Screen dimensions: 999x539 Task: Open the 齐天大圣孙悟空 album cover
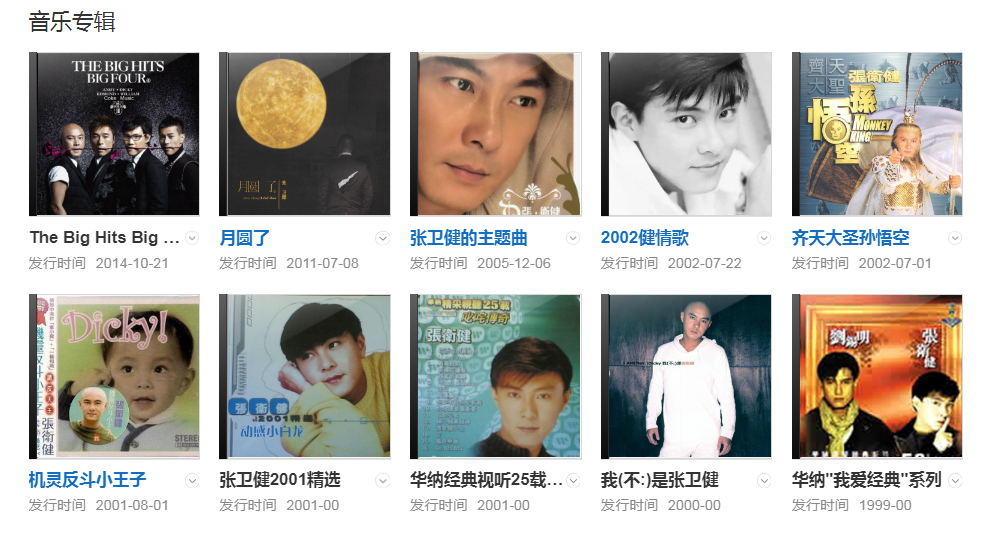[878, 134]
